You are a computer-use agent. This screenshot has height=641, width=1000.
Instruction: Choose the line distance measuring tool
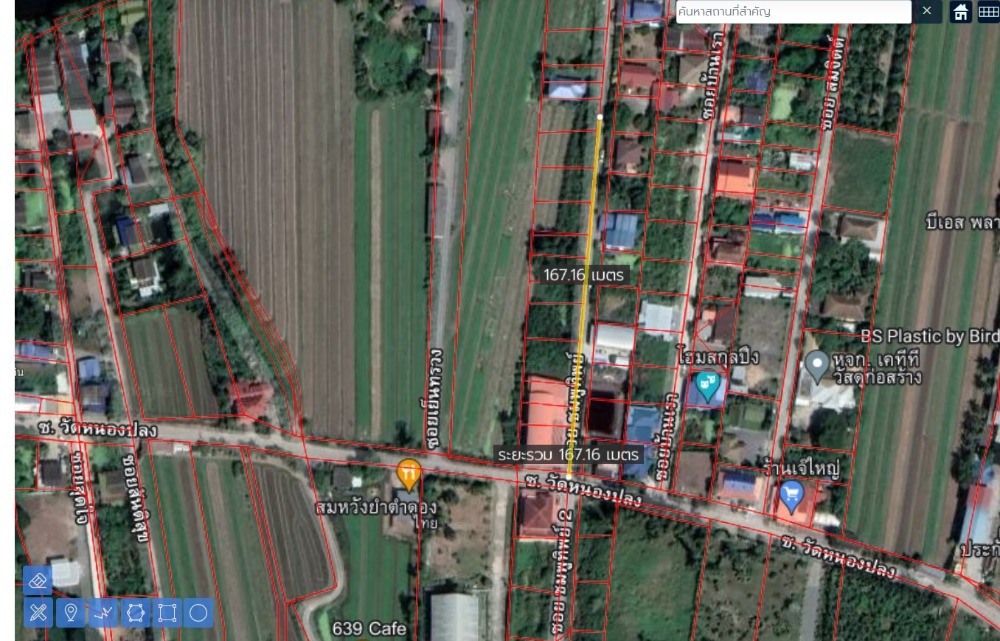102,612
